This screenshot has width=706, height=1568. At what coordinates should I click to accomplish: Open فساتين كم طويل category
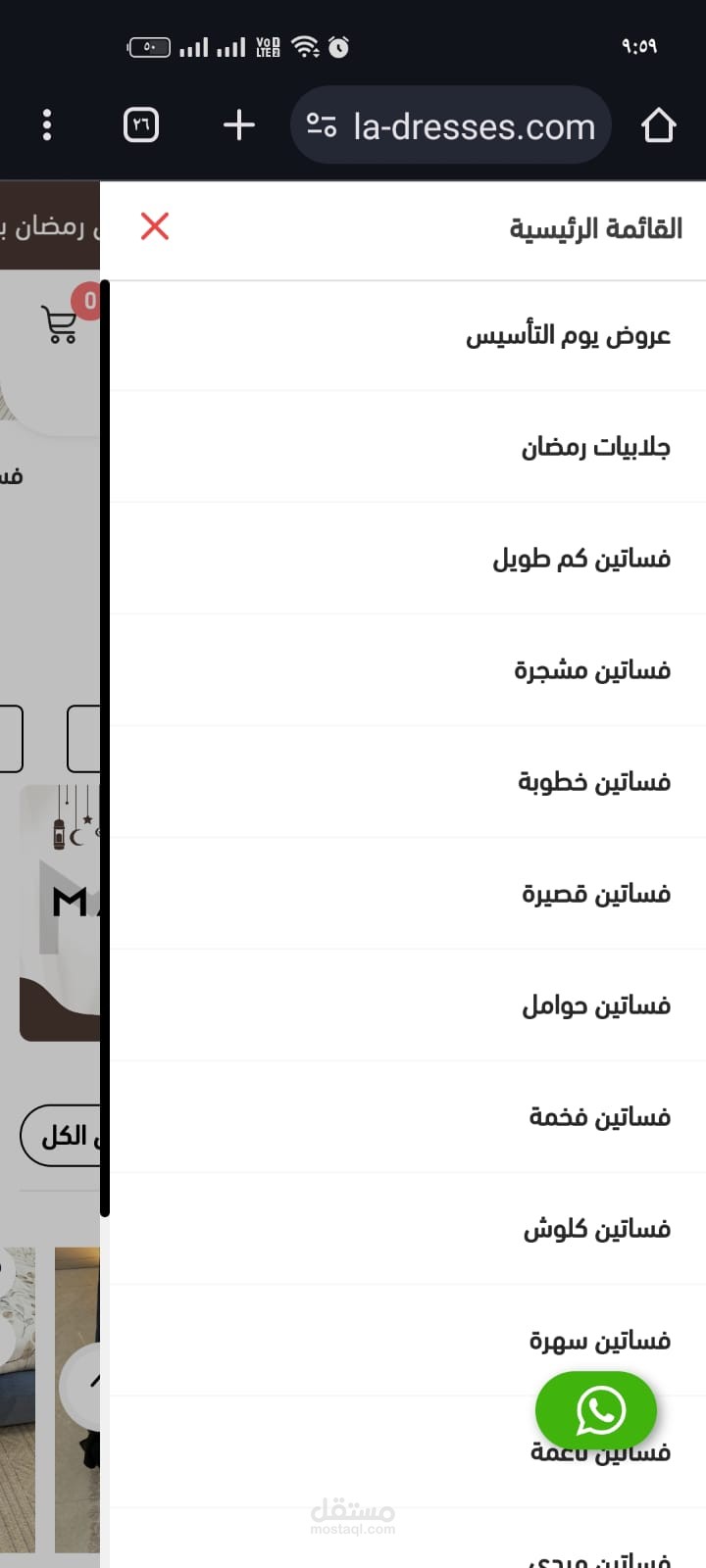[x=580, y=560]
